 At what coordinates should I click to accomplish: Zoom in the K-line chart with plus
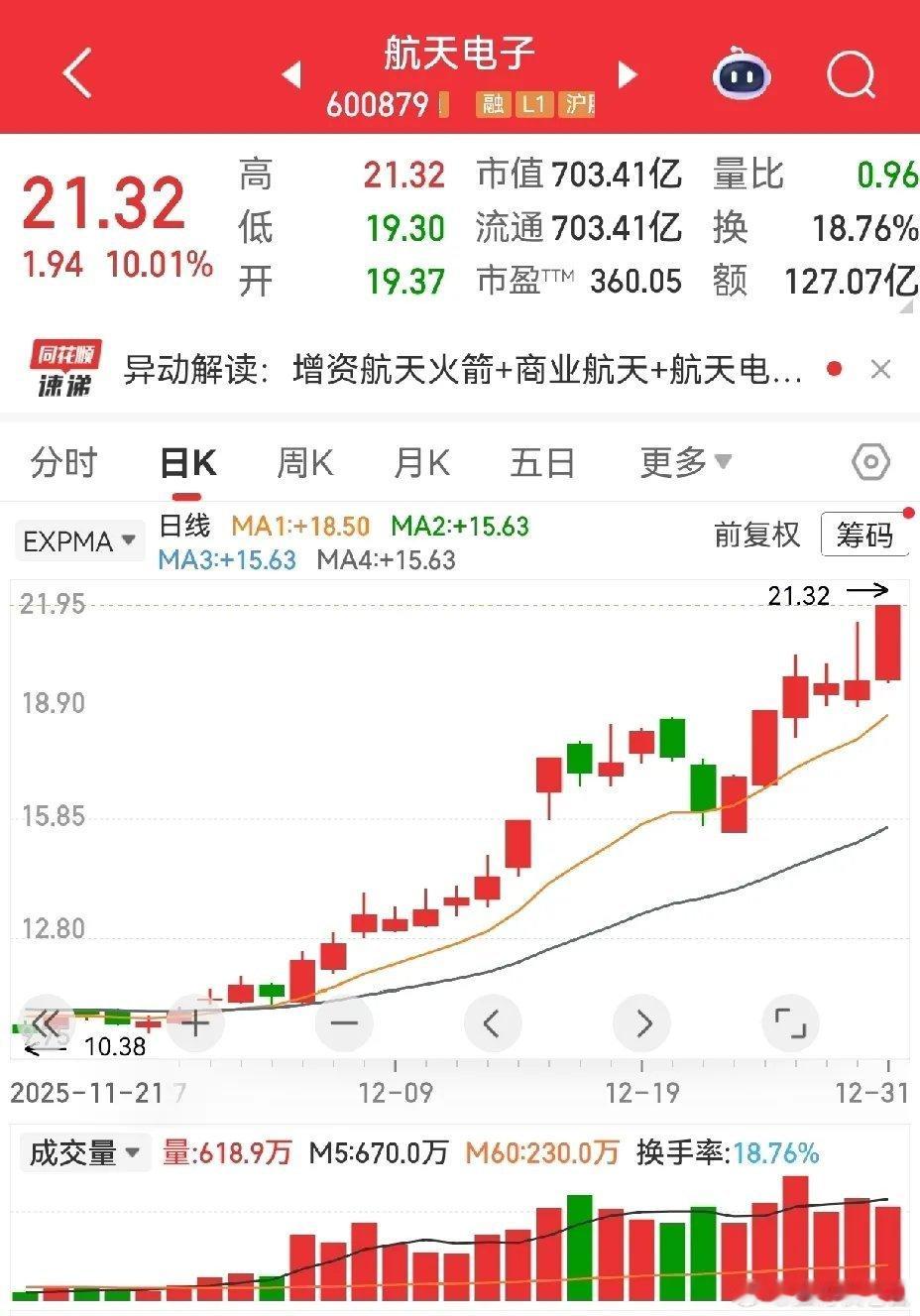[x=195, y=1022]
